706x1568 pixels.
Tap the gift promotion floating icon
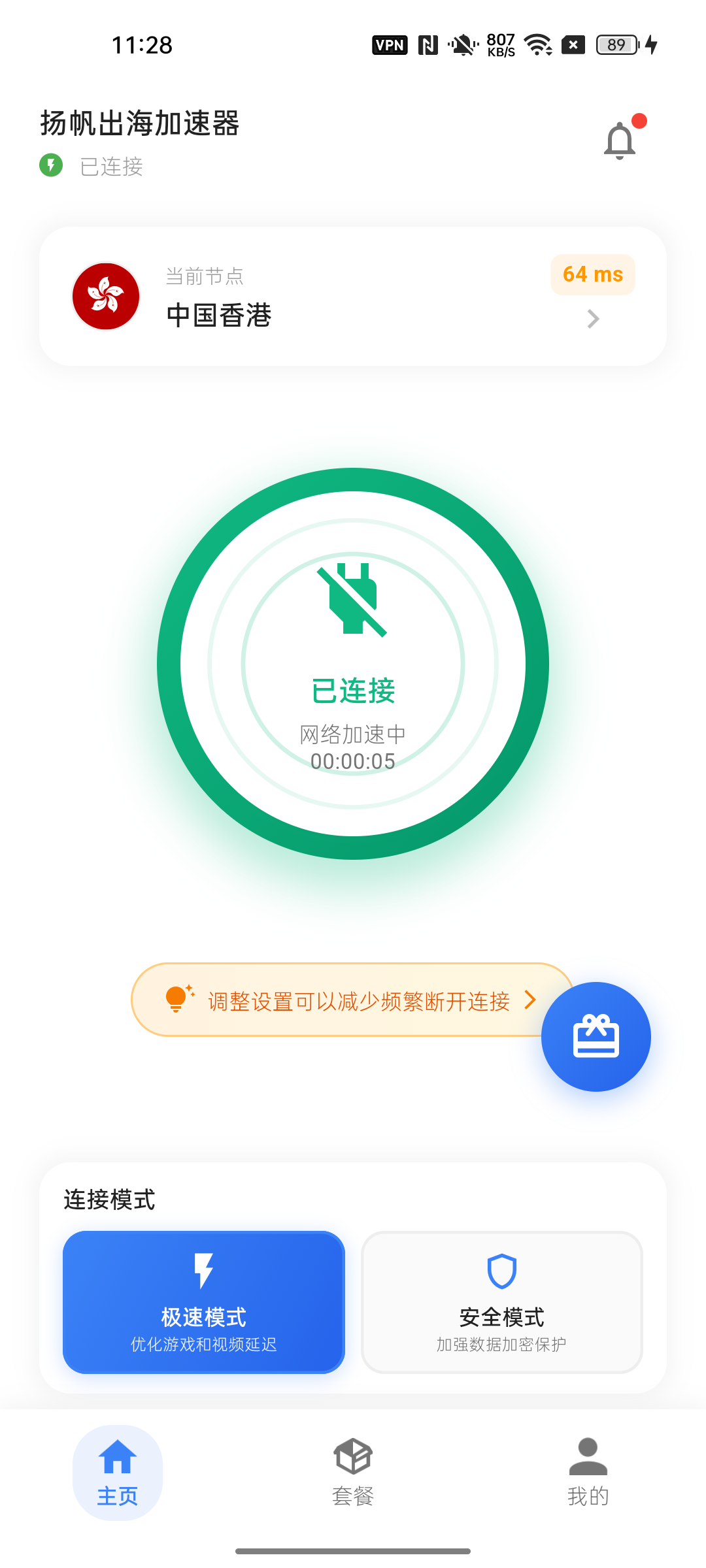click(595, 1036)
